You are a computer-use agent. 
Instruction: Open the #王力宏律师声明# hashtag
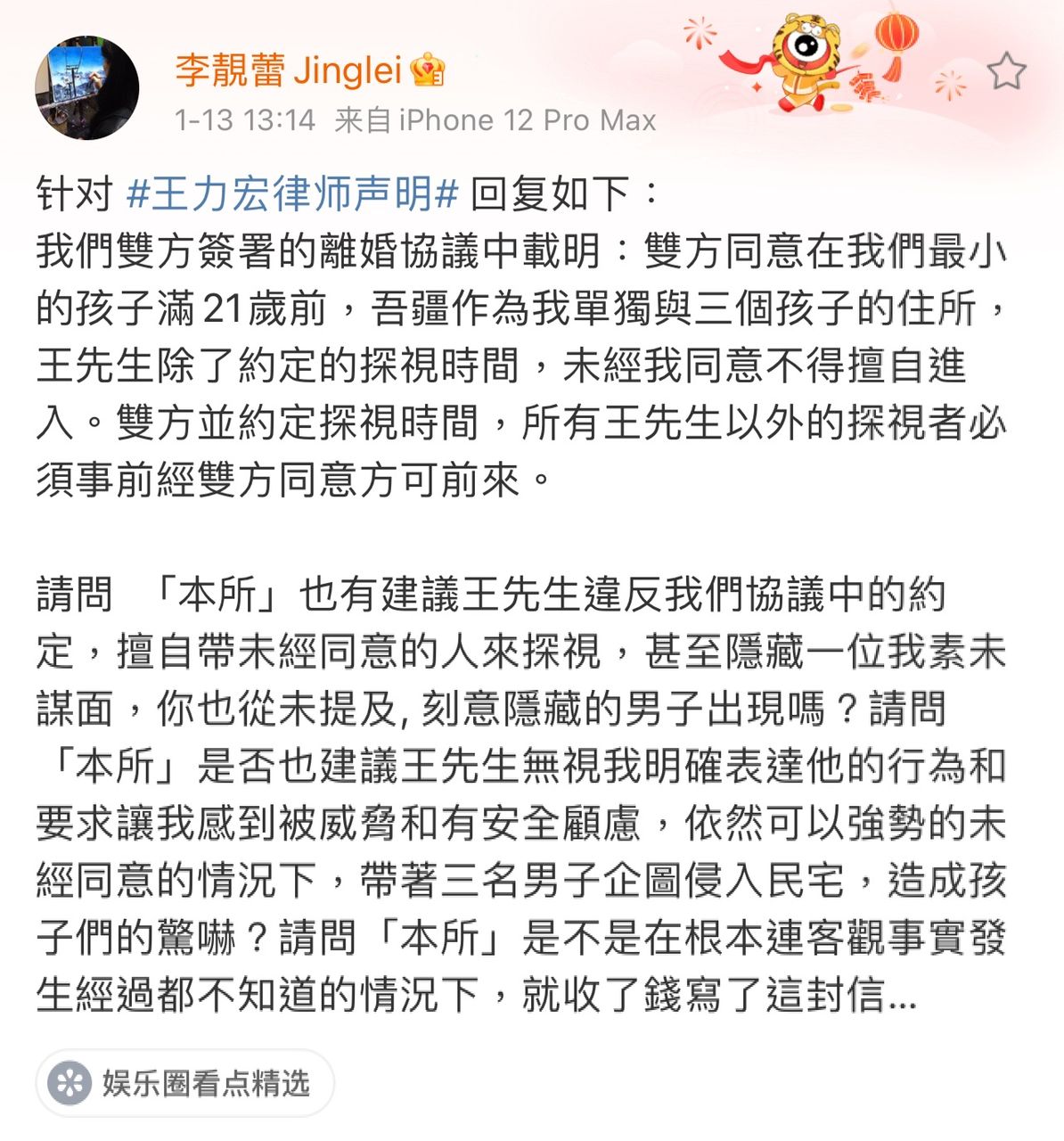pyautogui.click(x=293, y=193)
